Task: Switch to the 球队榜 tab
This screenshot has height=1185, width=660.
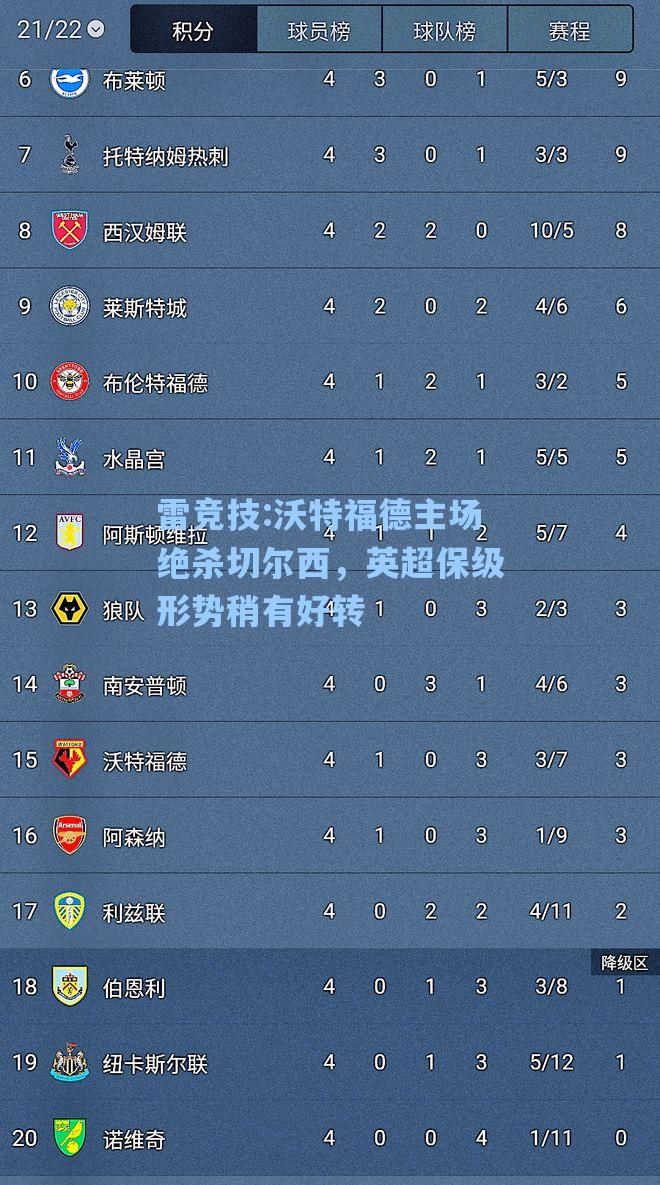Action: pyautogui.click(x=444, y=30)
